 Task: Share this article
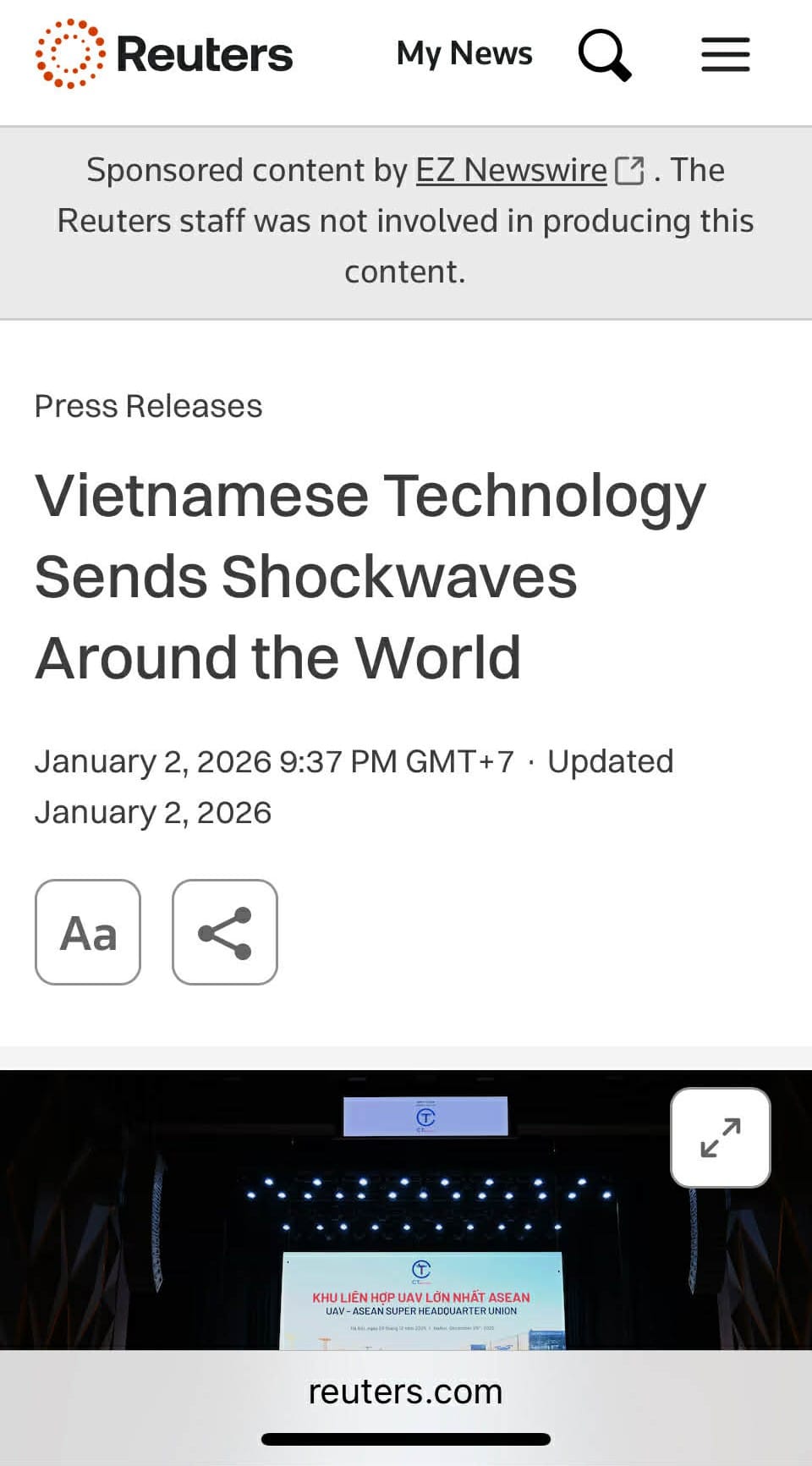pos(225,932)
